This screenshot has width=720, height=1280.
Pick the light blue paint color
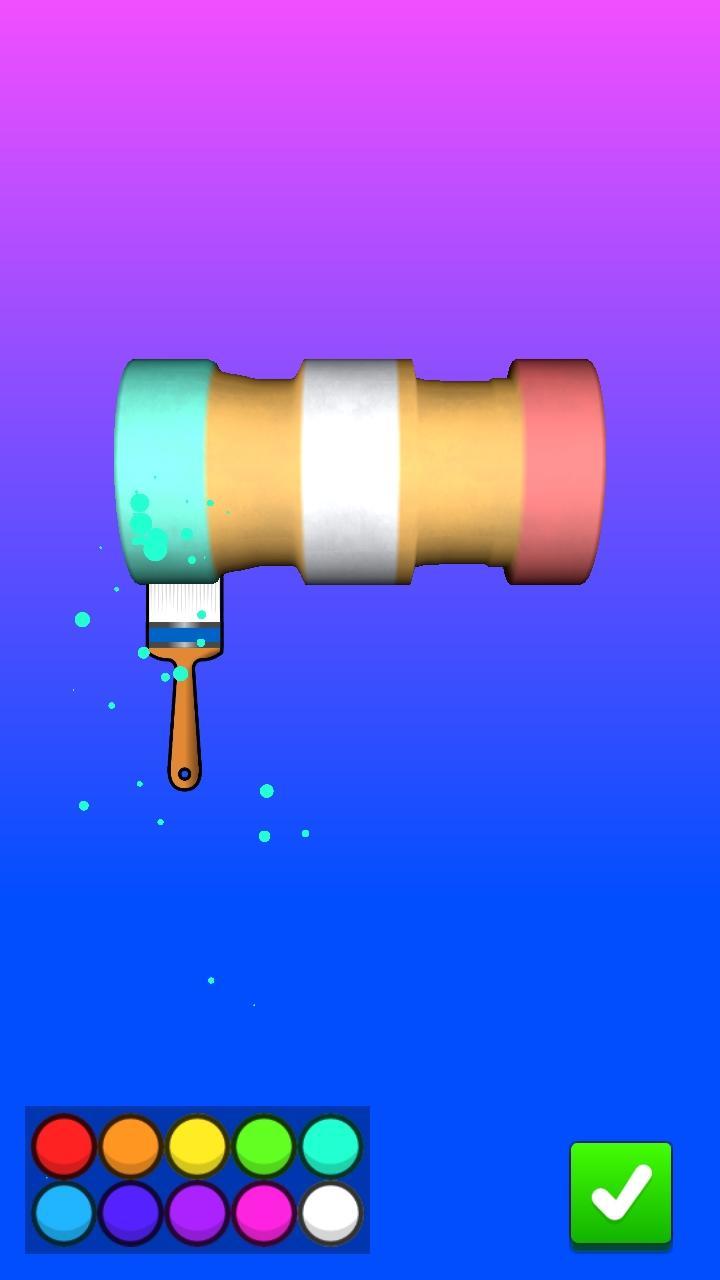coord(64,1213)
